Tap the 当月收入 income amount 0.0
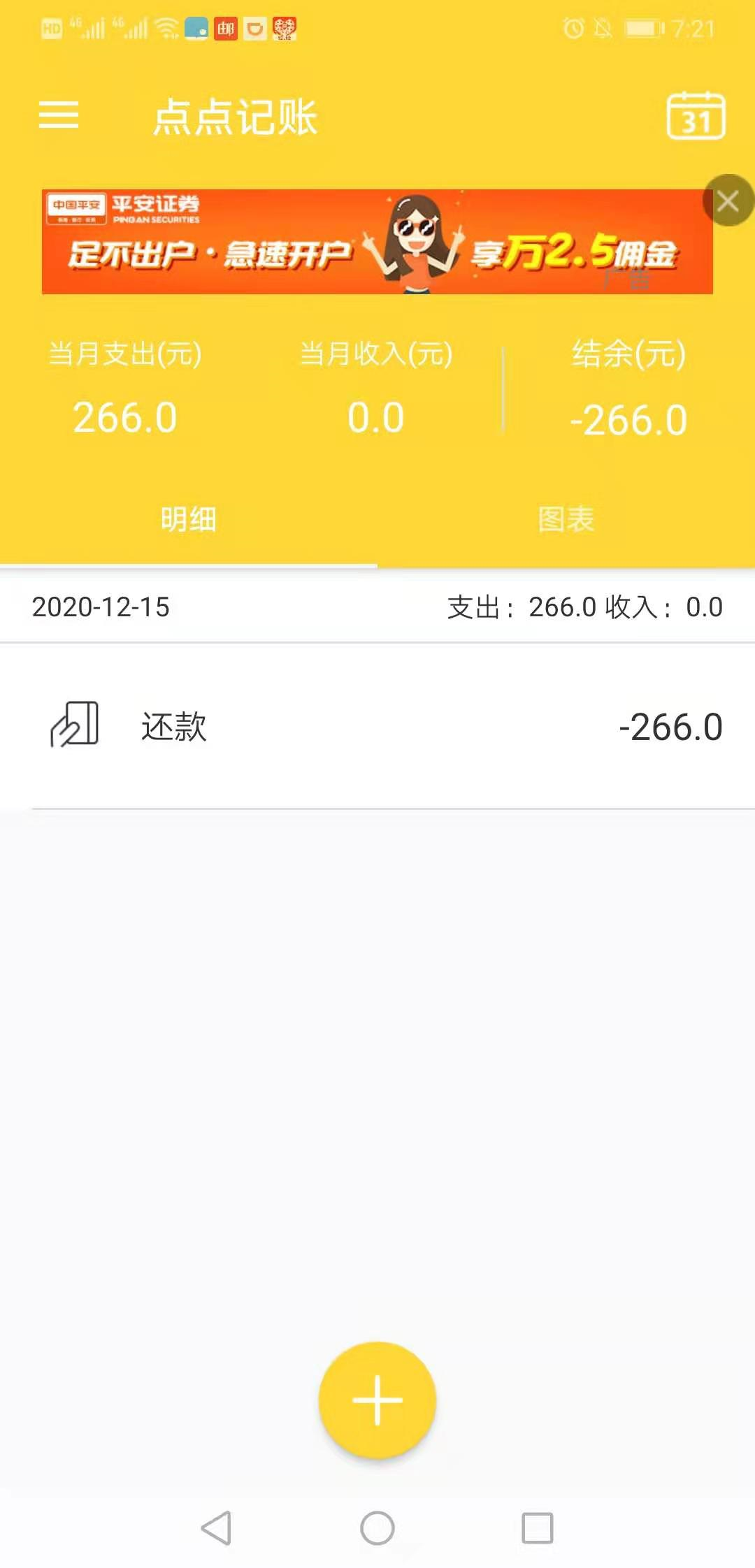 tap(377, 418)
